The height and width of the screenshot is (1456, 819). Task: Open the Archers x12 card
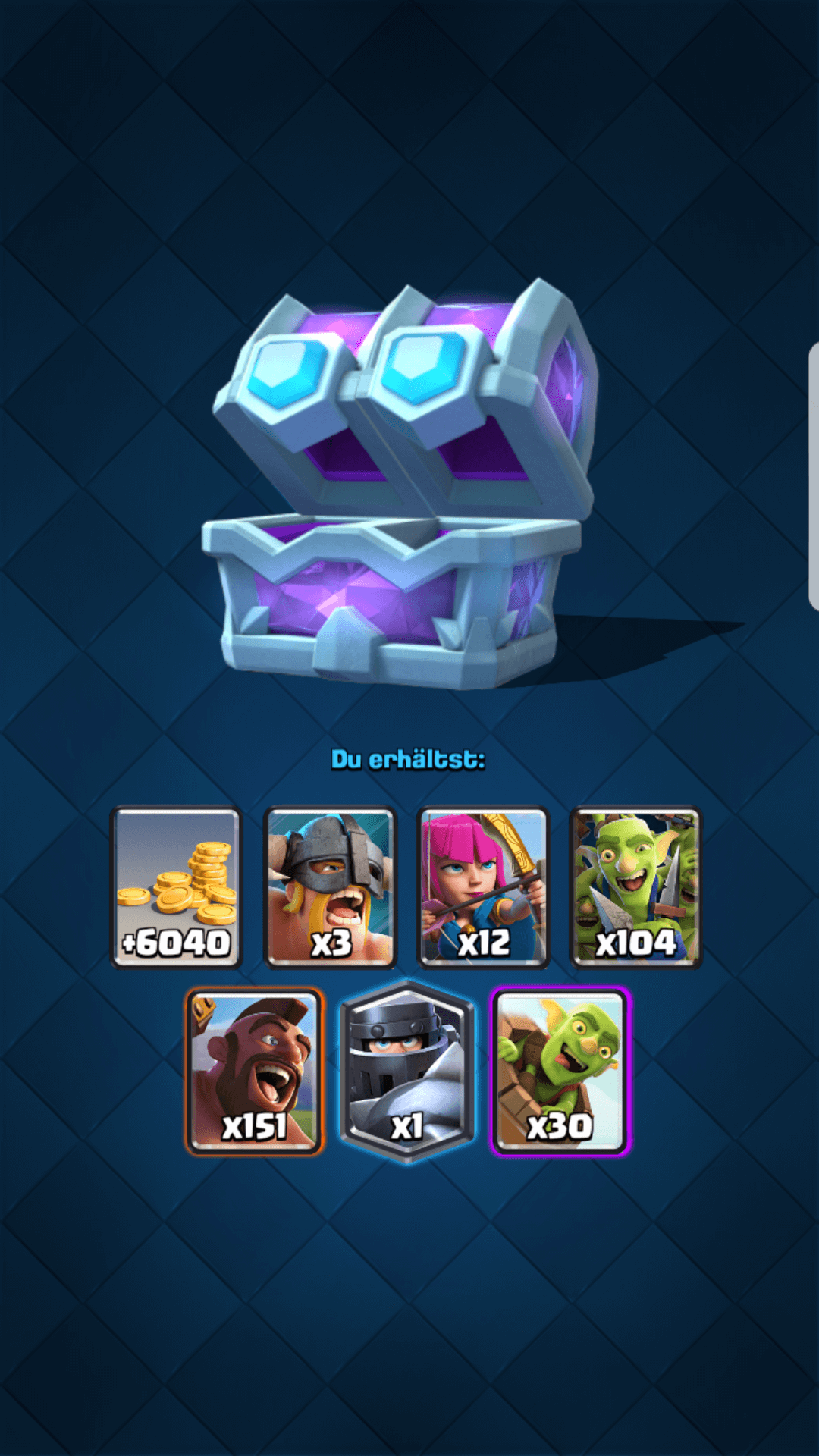483,887
